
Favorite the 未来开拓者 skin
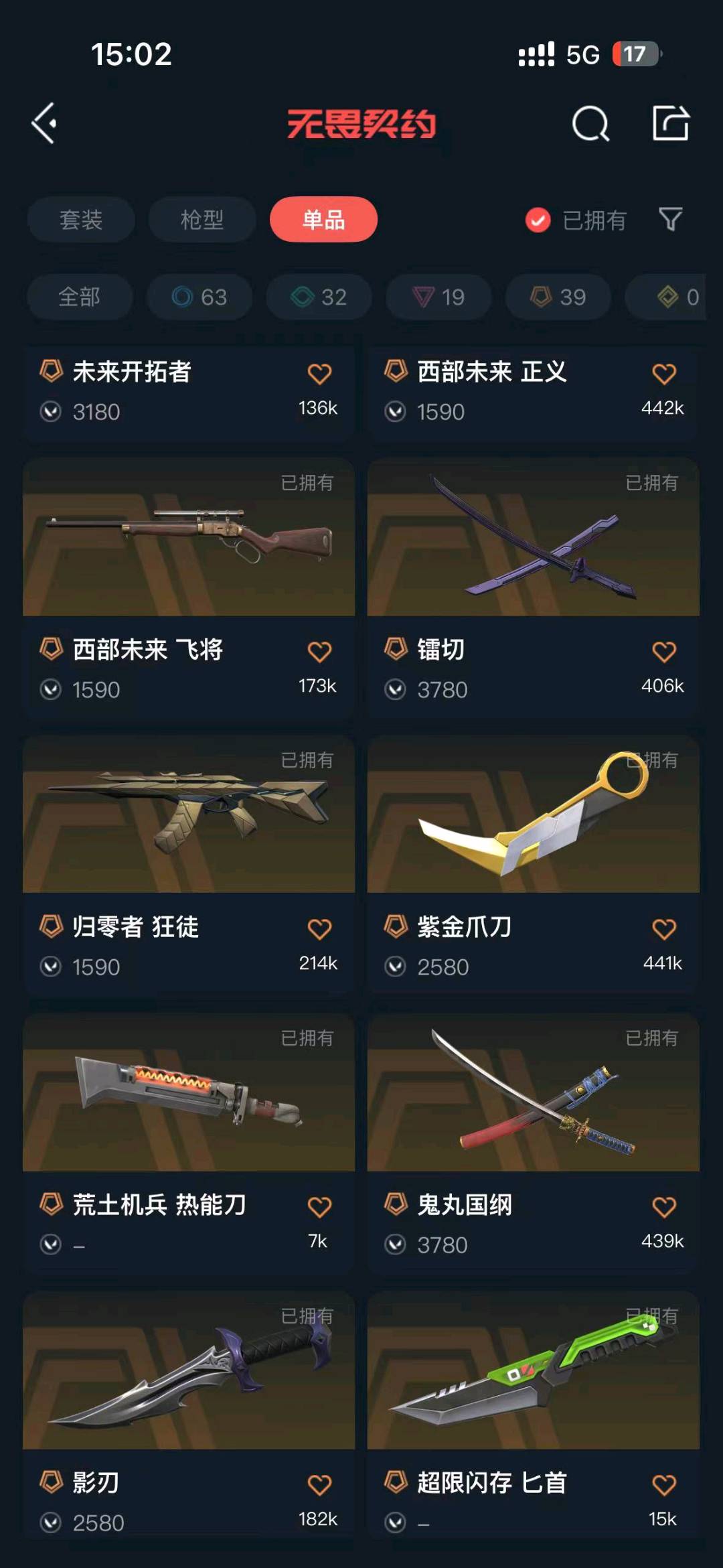pos(319,373)
